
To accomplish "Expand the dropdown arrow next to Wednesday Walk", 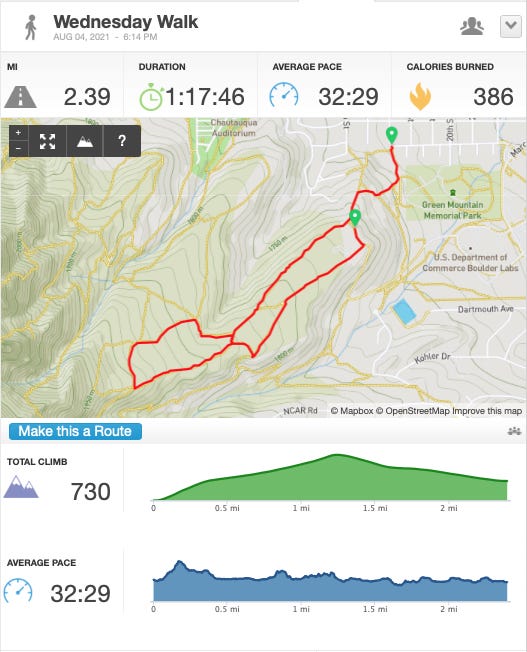I will (510, 27).
